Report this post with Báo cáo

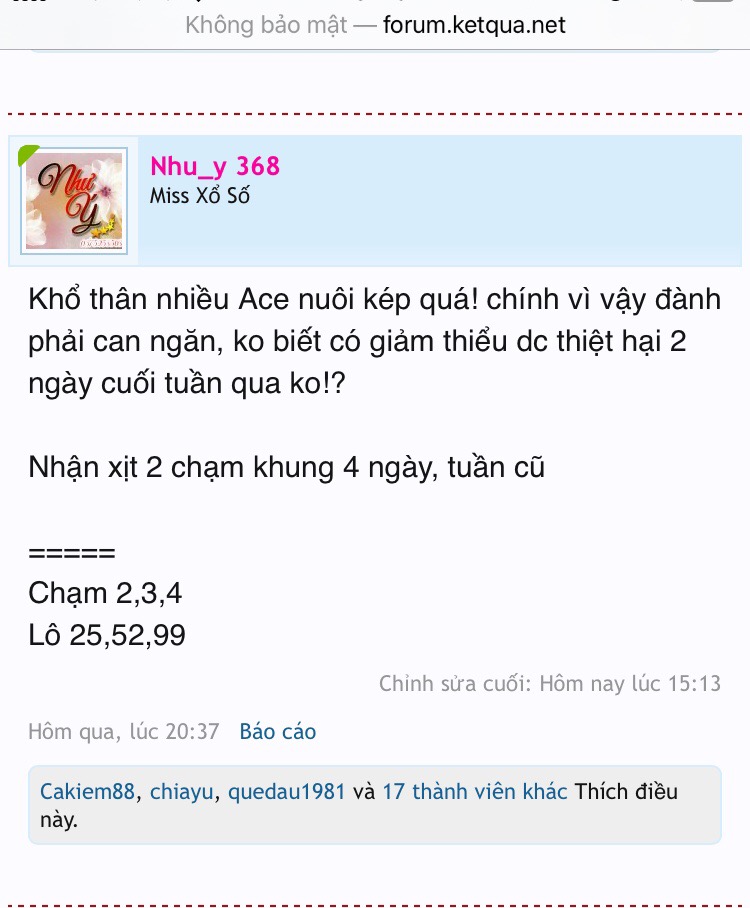[277, 732]
